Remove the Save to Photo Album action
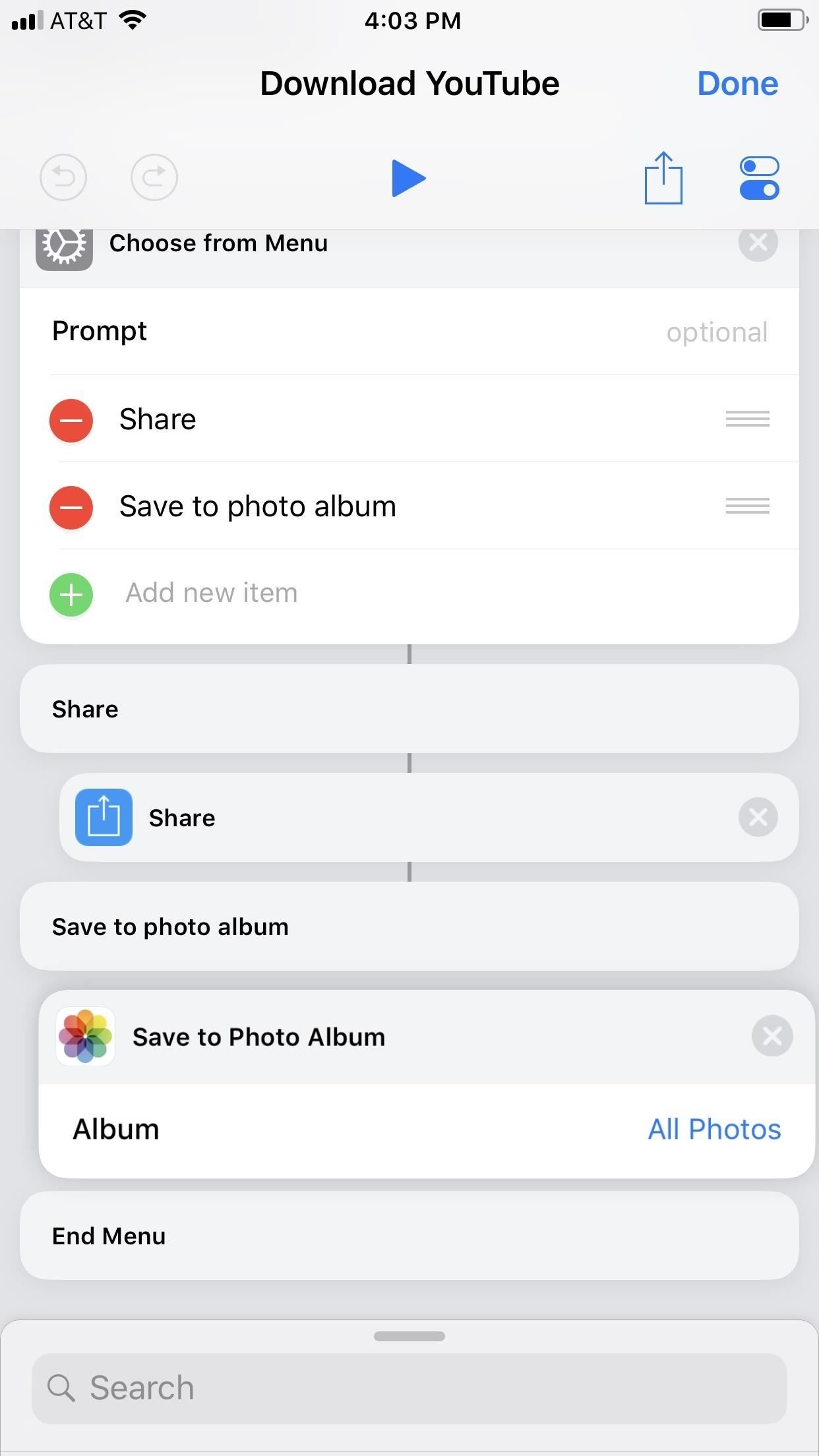 coord(772,1036)
